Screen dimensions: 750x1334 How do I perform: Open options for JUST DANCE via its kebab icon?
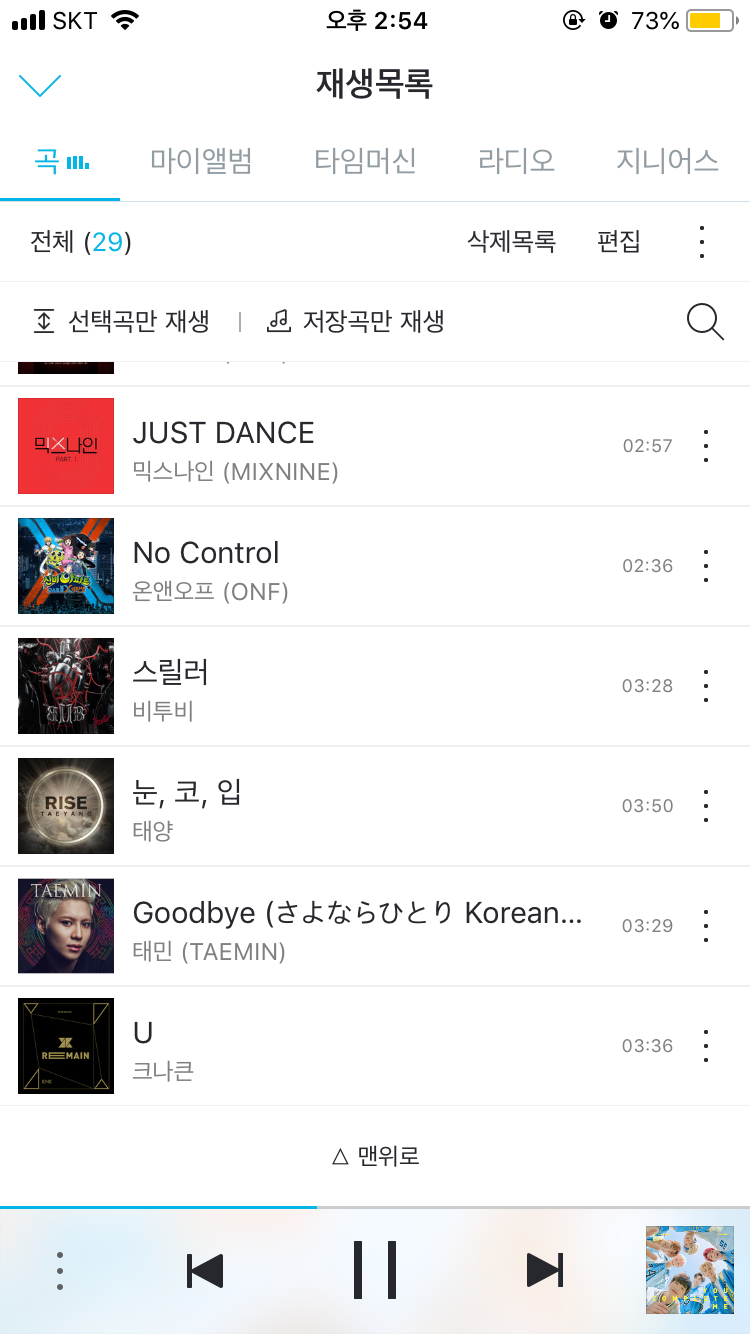705,446
